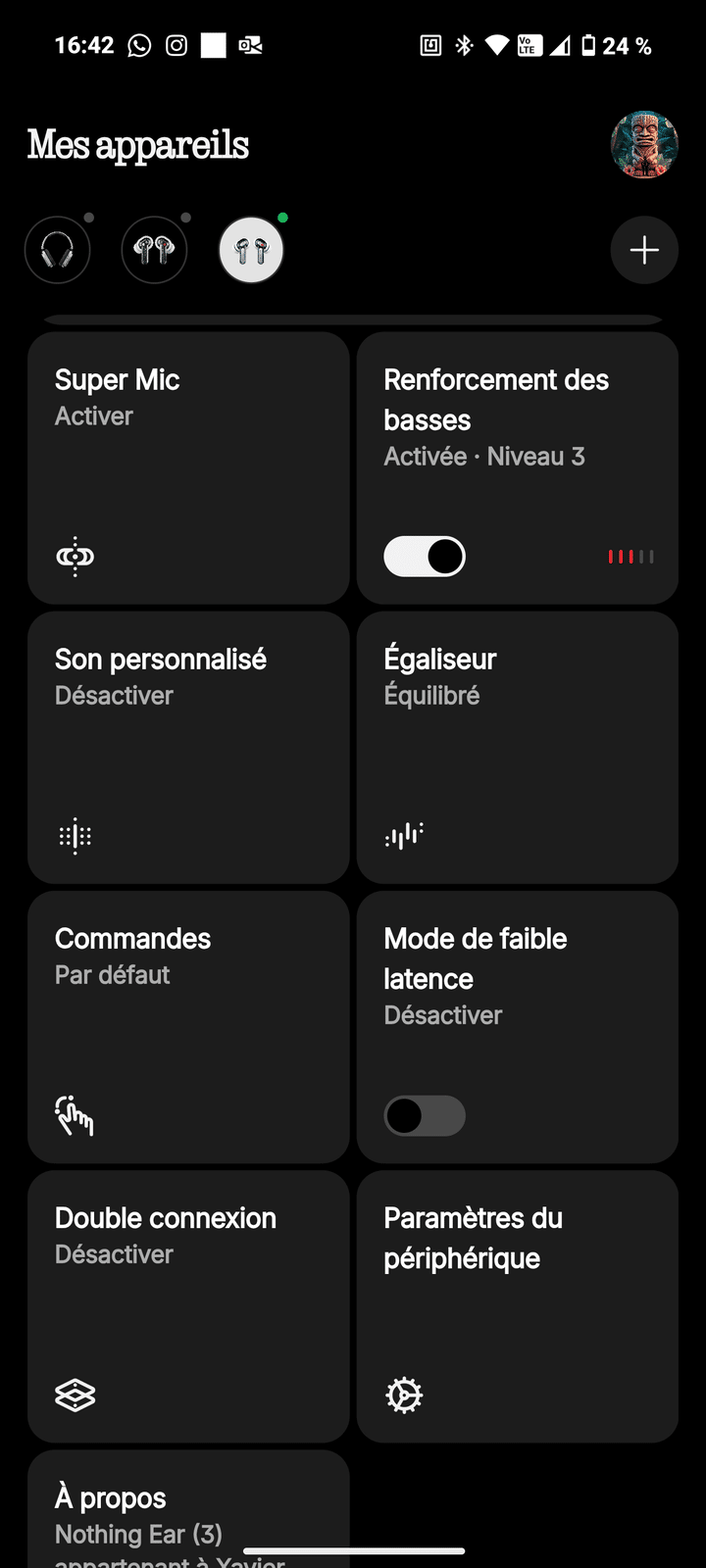Open the Égaliseur card
This screenshot has height=1568, width=706.
pyautogui.click(x=517, y=747)
